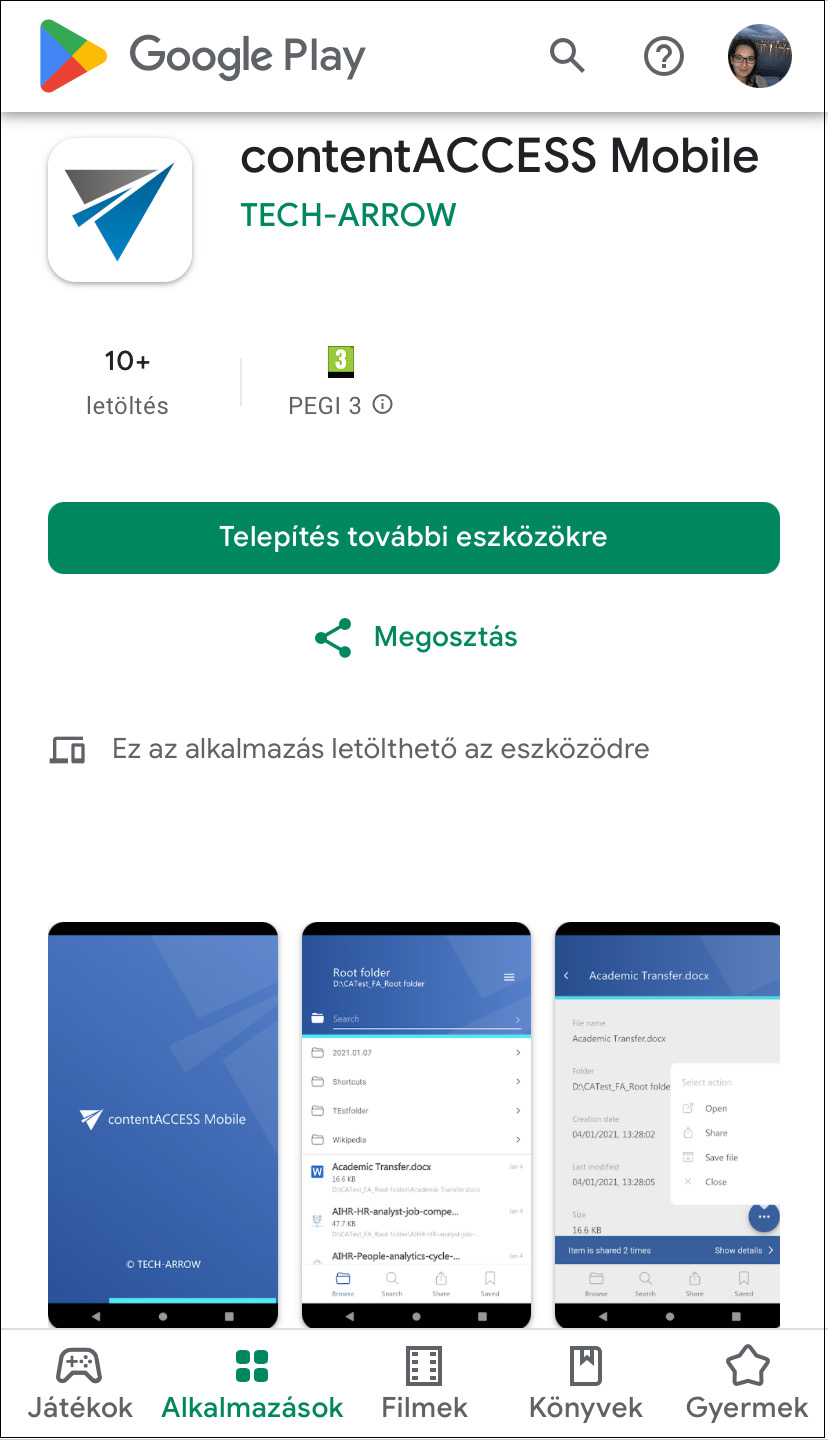Click the contentACCESS Mobile app icon
The width and height of the screenshot is (828, 1440).
pyautogui.click(x=119, y=210)
